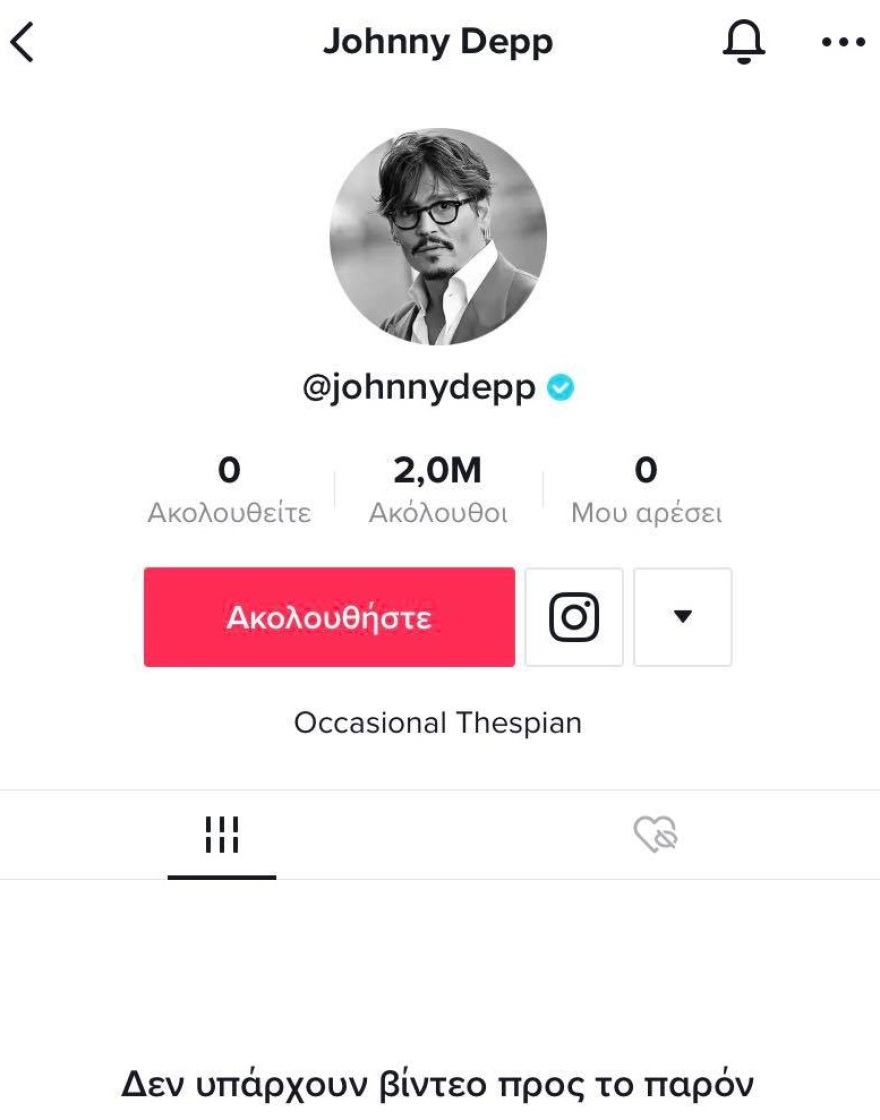Tap the @johnnydepp username
This screenshot has width=880, height=1120.
pos(420,389)
